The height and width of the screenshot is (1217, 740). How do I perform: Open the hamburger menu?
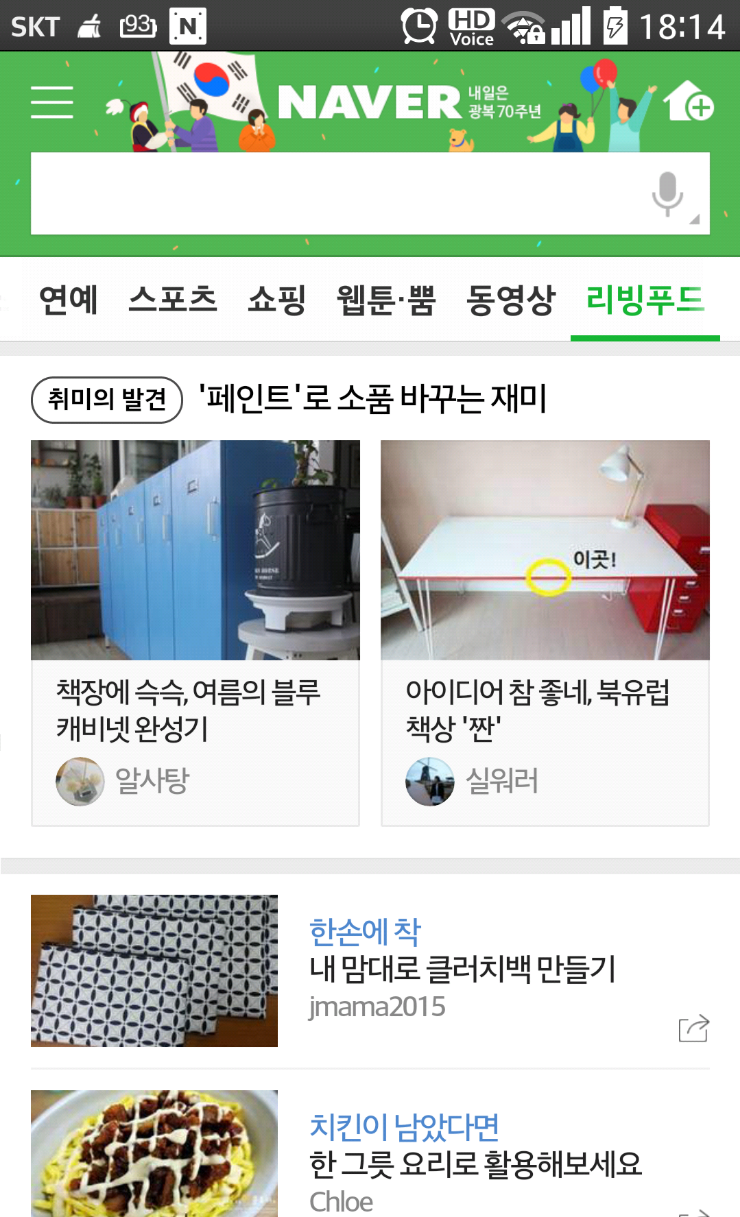click(x=52, y=102)
